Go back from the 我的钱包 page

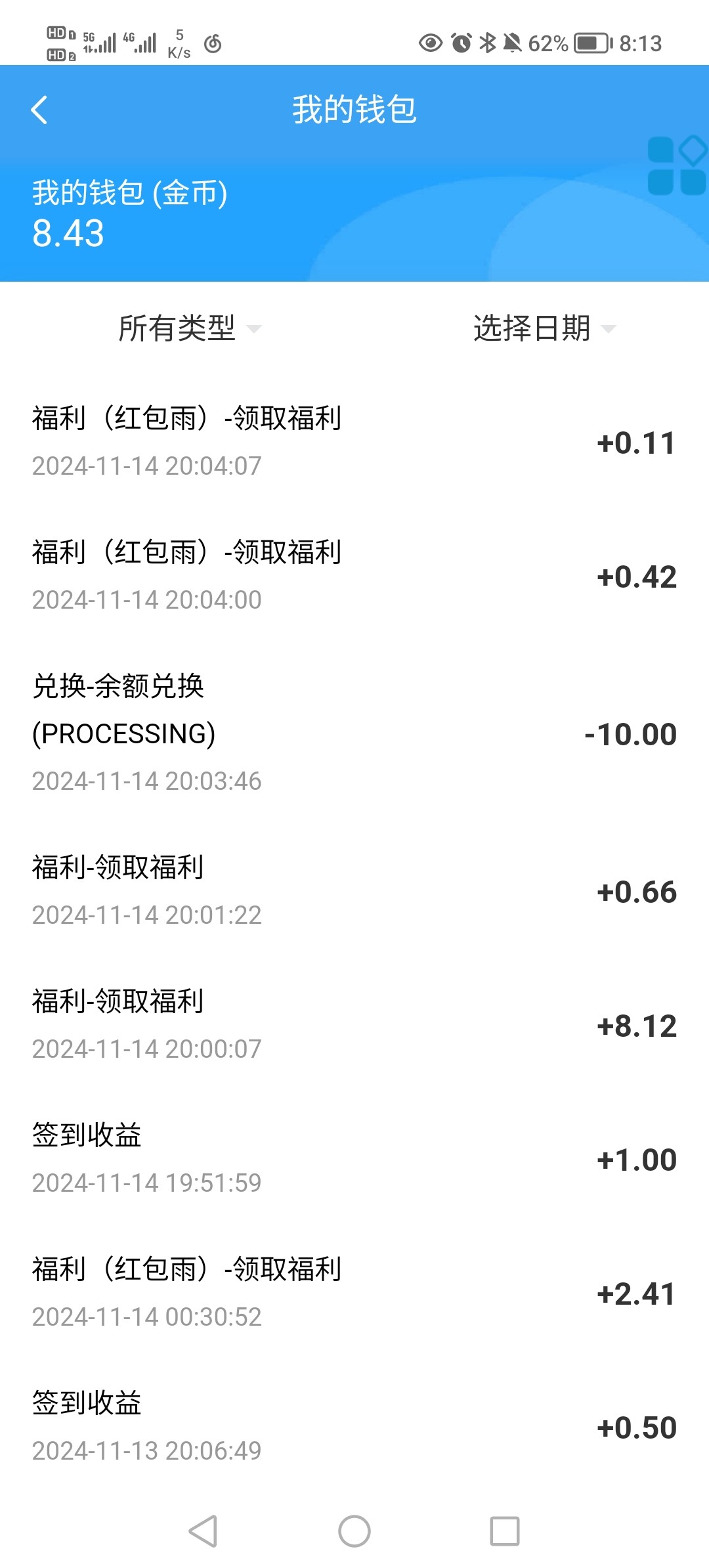pos(40,110)
